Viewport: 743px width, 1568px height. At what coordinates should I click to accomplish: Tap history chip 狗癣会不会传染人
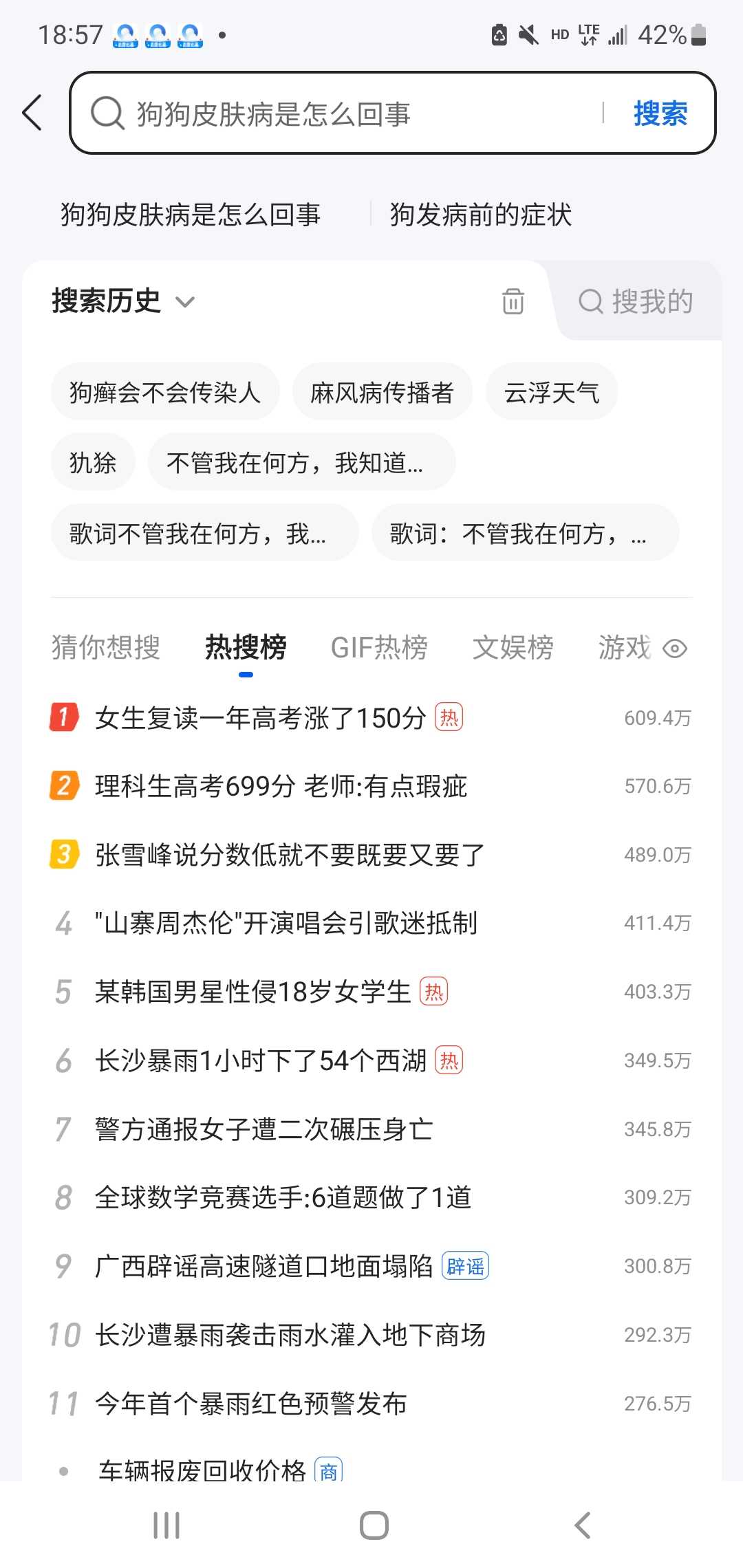tap(165, 392)
